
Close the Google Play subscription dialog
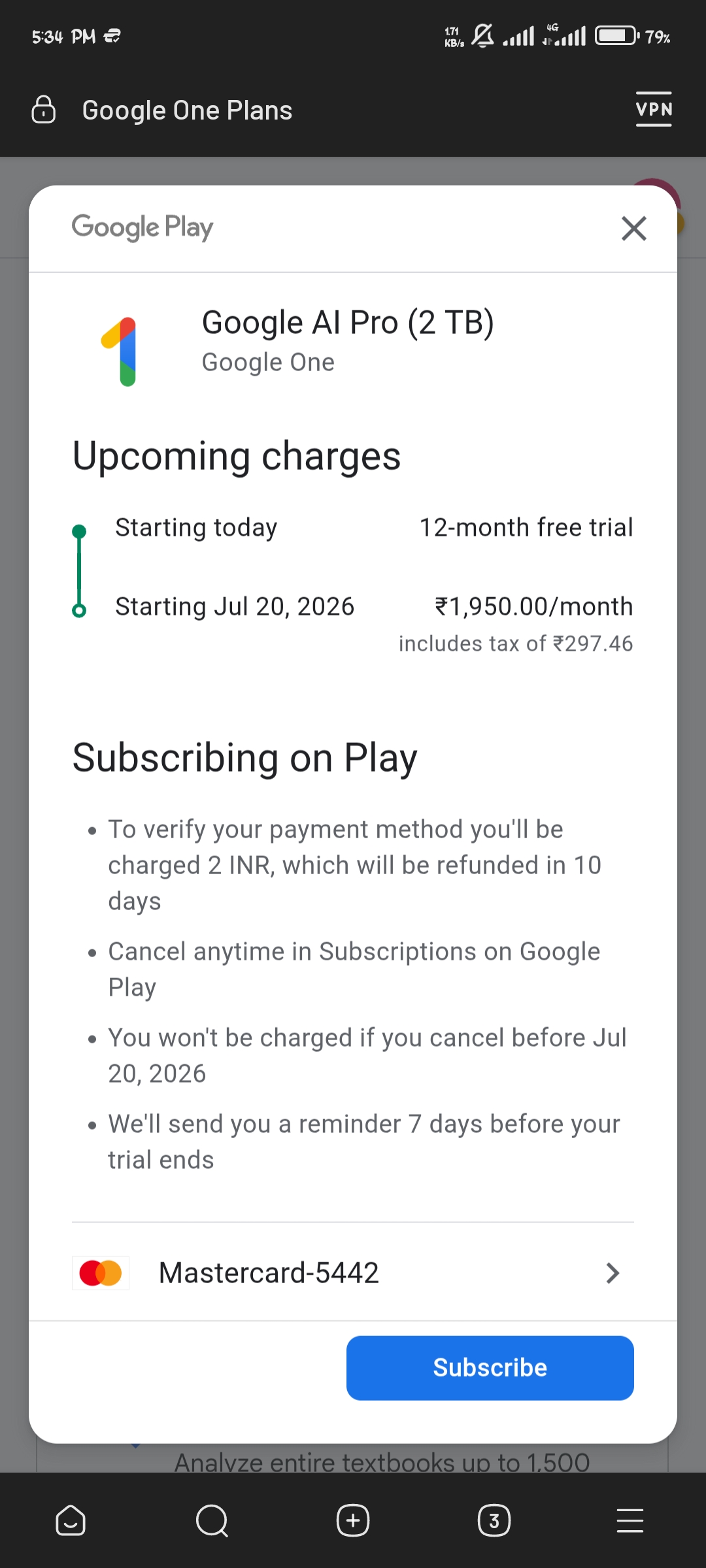[x=633, y=229]
